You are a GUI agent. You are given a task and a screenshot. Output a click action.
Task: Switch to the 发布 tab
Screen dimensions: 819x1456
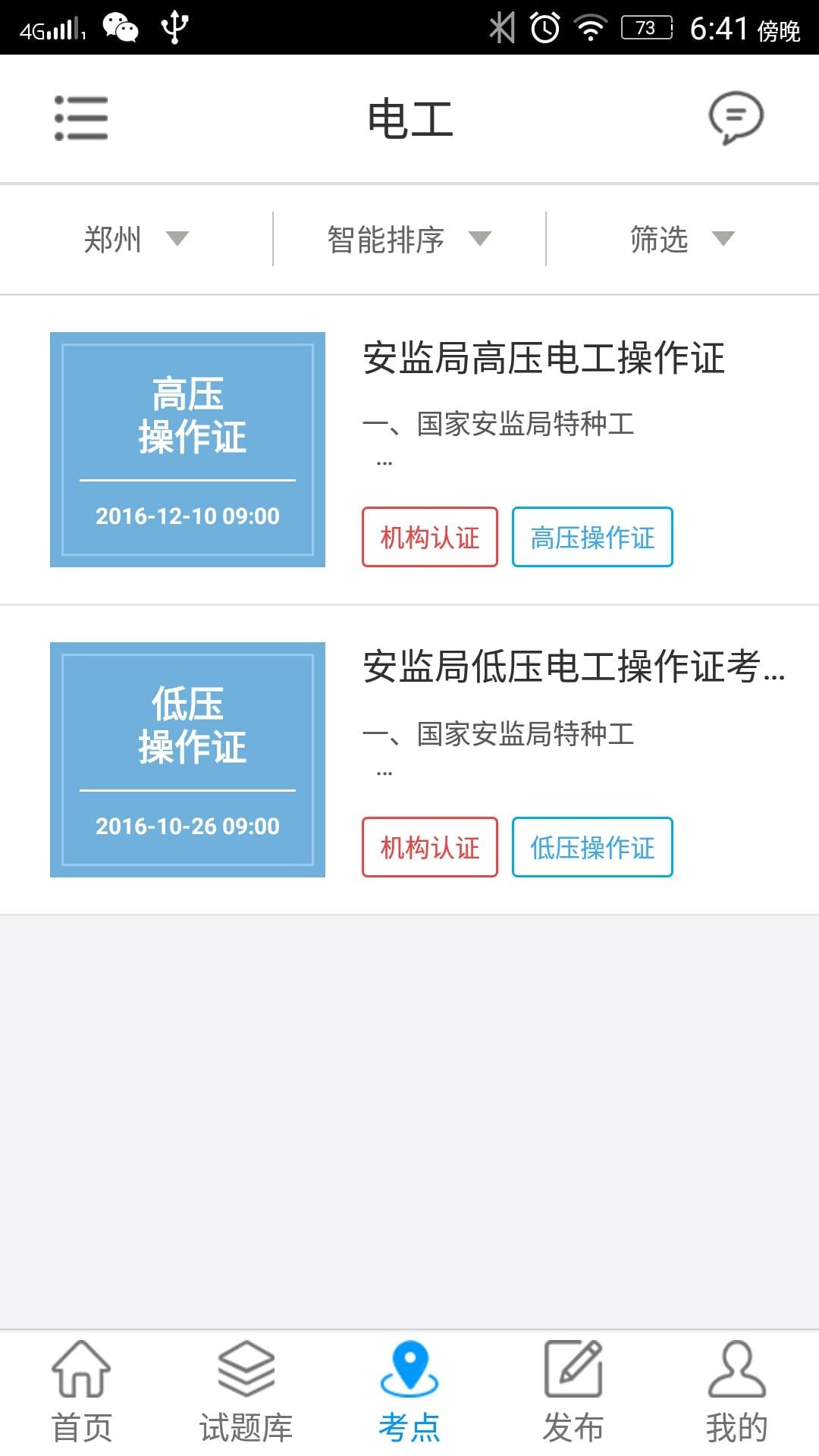pos(573,1392)
